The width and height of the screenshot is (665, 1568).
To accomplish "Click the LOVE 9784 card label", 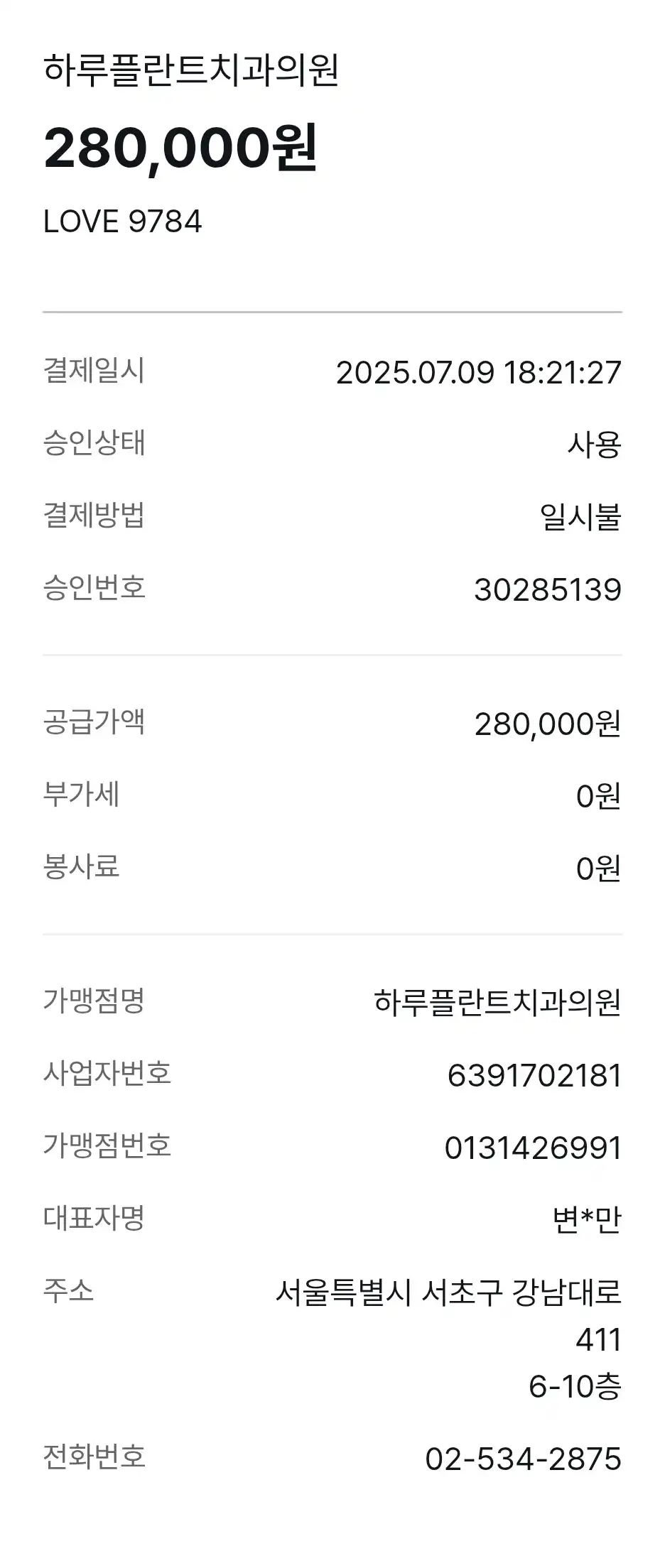I will coord(122,221).
